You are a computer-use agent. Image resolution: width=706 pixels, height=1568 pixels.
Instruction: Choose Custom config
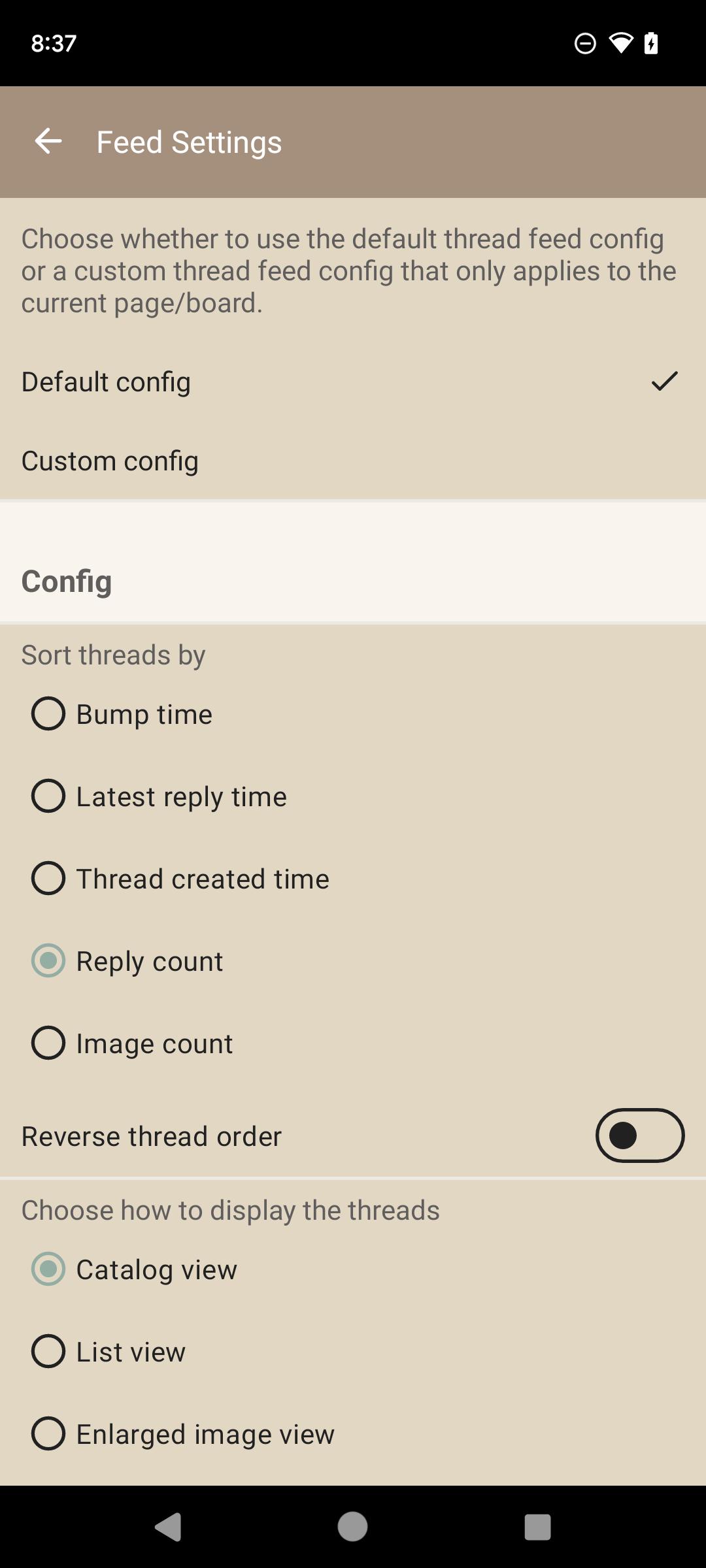click(353, 461)
